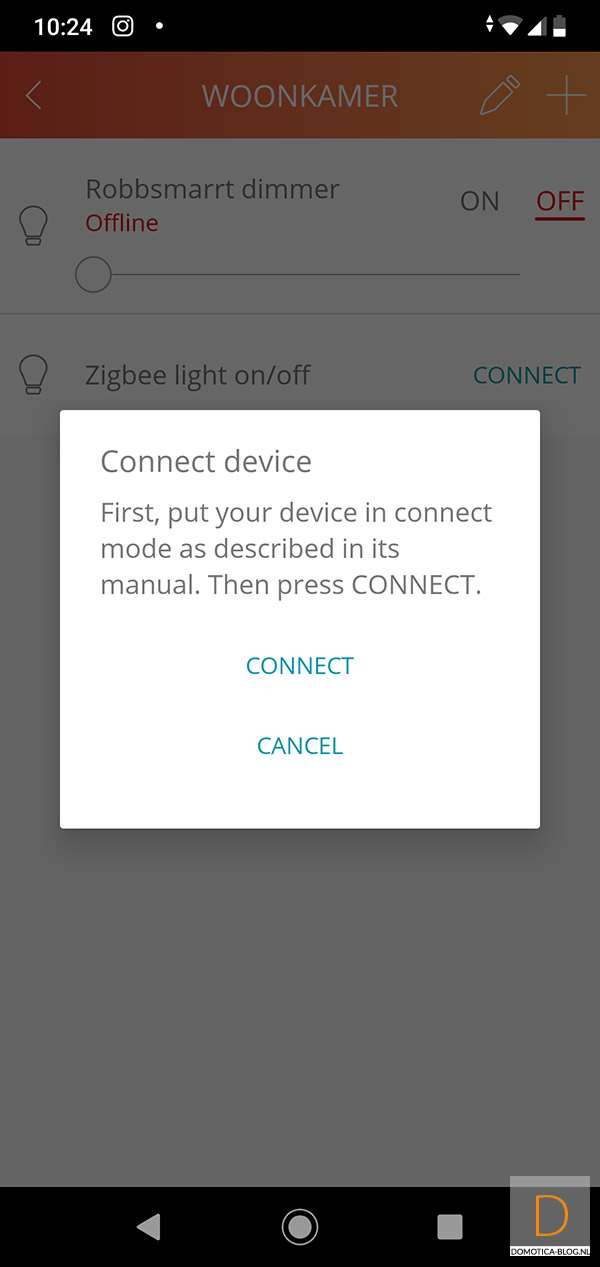Add a device with plus icon
Viewport: 600px width, 1267px height.
pyautogui.click(x=566, y=96)
